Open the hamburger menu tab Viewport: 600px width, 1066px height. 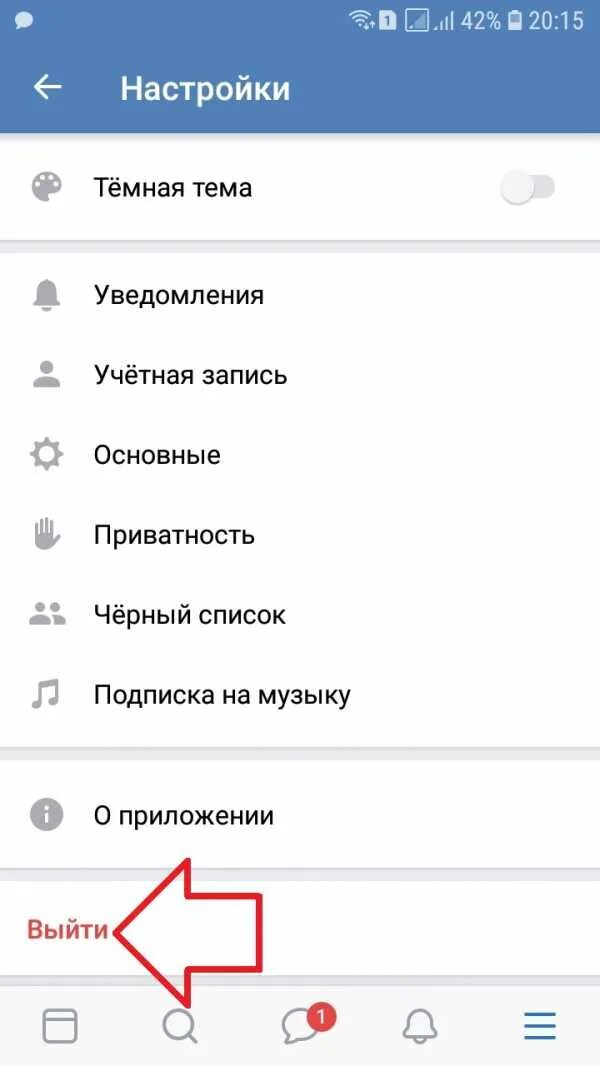(540, 1025)
